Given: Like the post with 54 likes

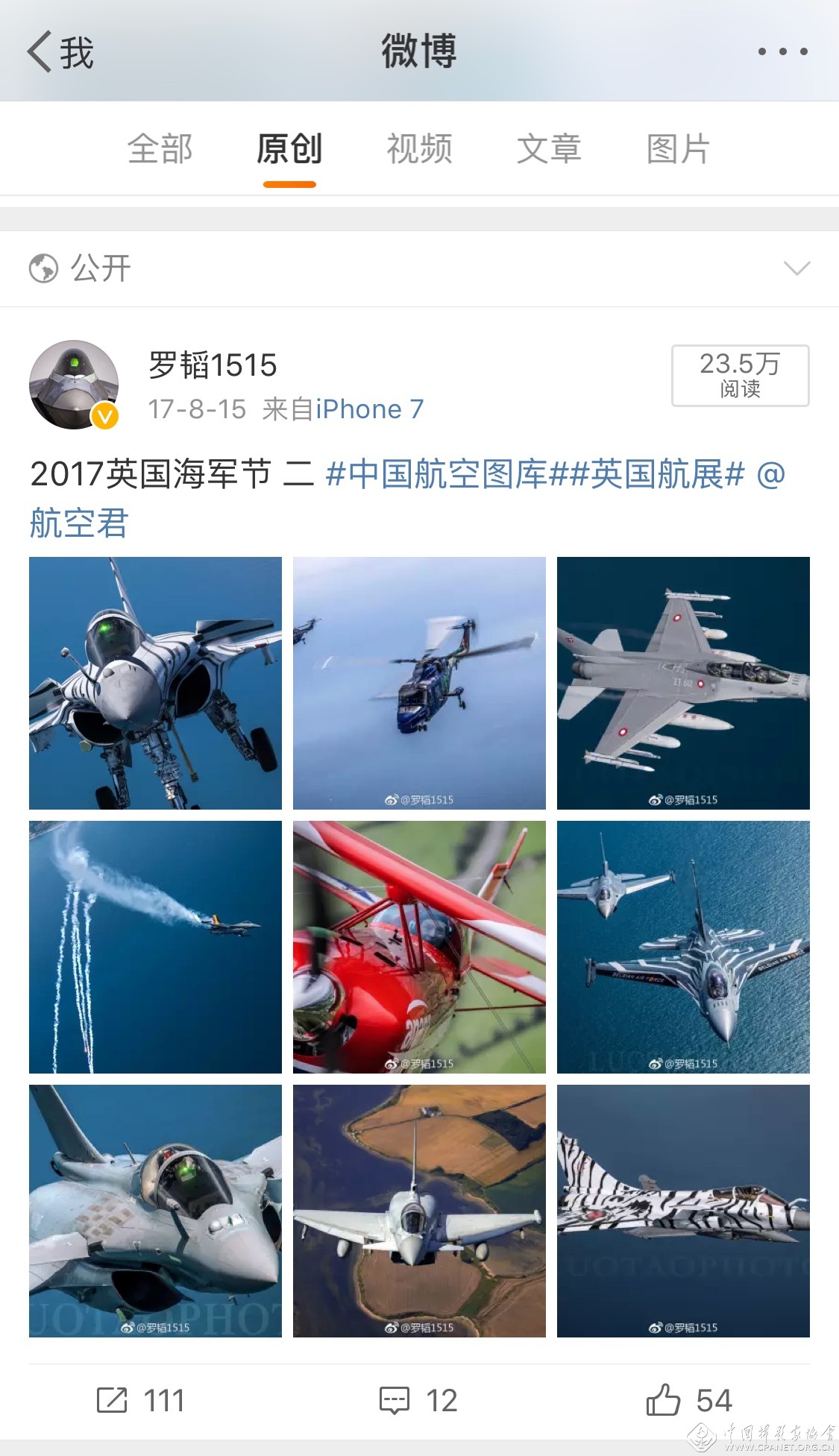Looking at the screenshot, I should [689, 1400].
